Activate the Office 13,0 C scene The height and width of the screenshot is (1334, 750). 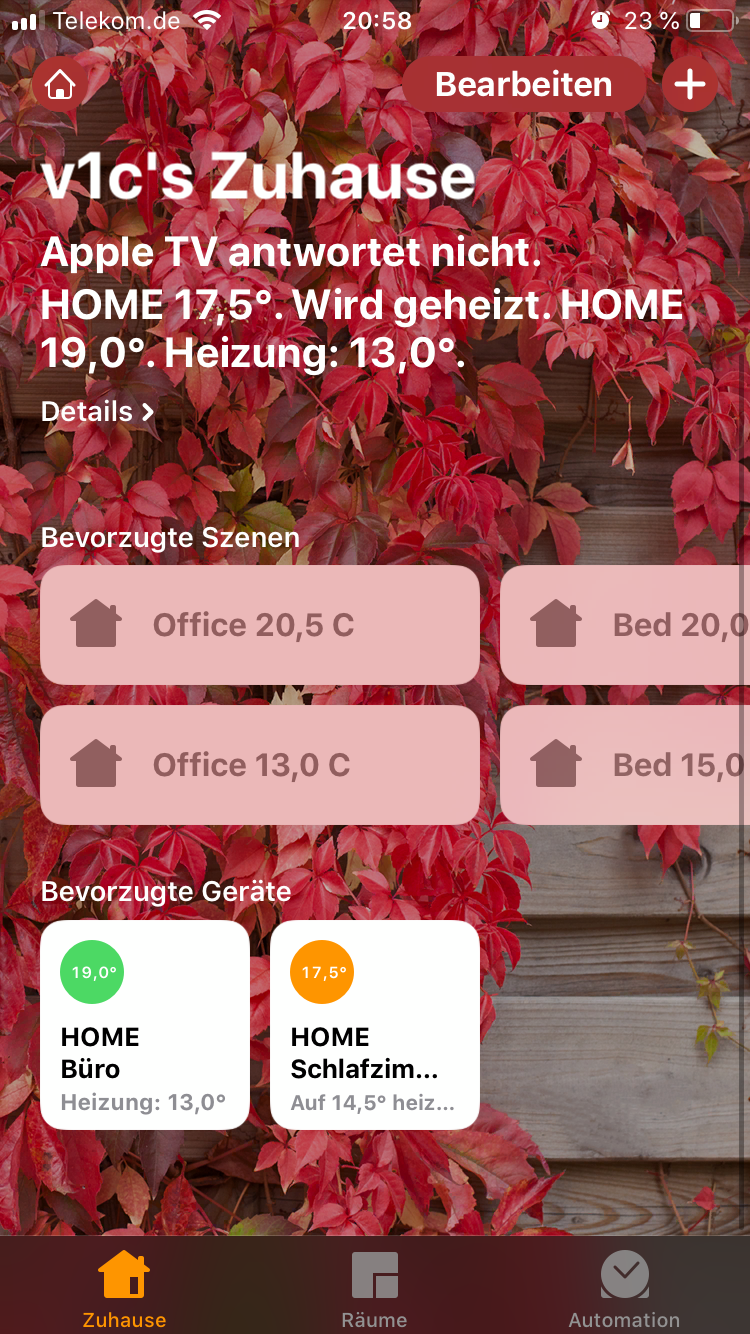260,765
